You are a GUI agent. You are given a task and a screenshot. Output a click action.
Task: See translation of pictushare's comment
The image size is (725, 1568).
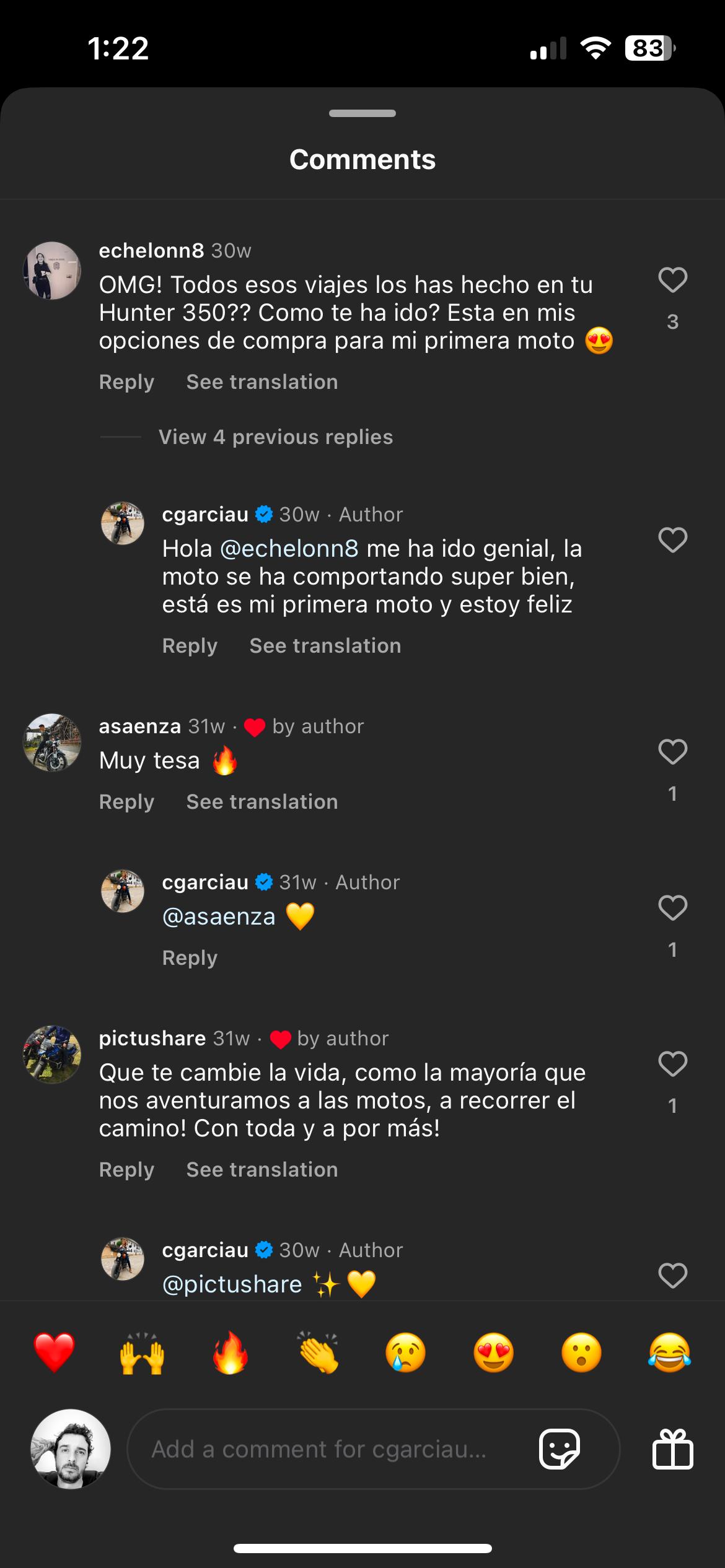tap(261, 1170)
